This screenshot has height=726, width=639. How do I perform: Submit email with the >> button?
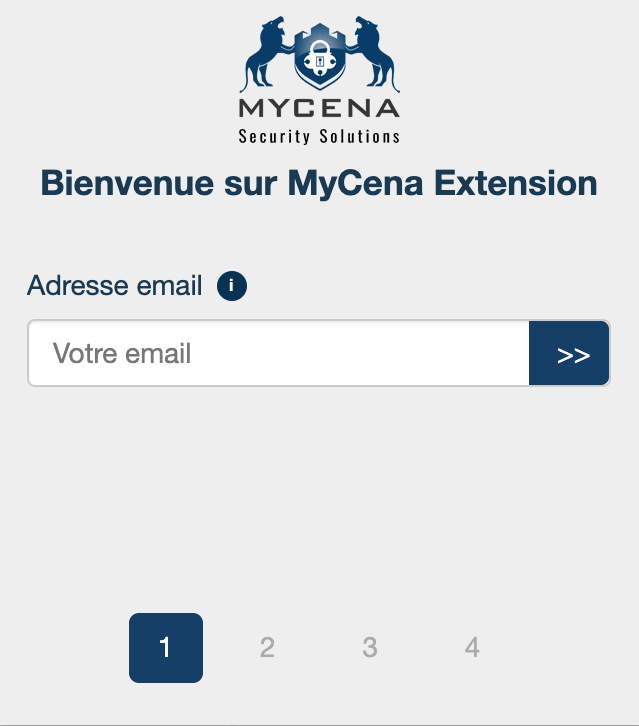coord(569,353)
